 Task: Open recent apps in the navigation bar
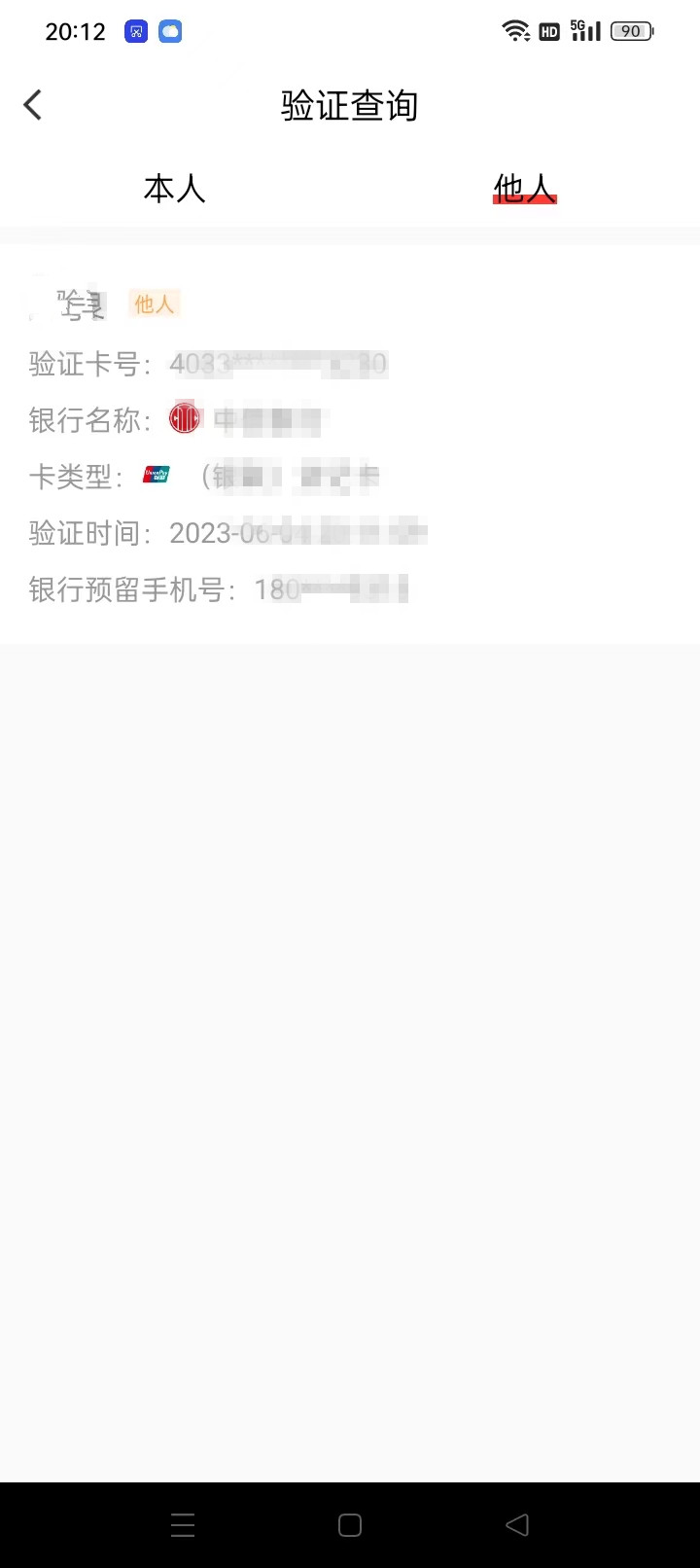[183, 1525]
